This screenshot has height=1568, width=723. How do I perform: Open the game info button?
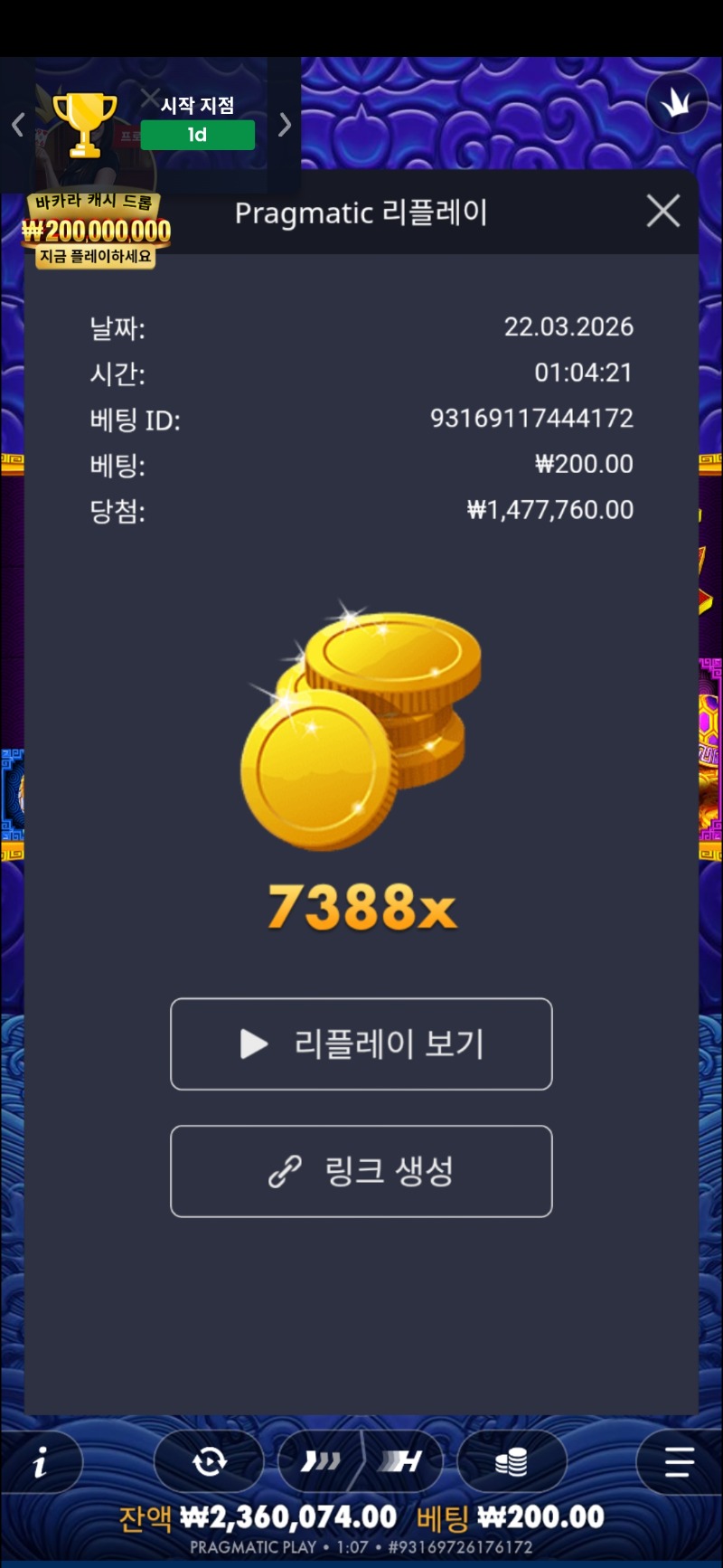click(x=41, y=1462)
